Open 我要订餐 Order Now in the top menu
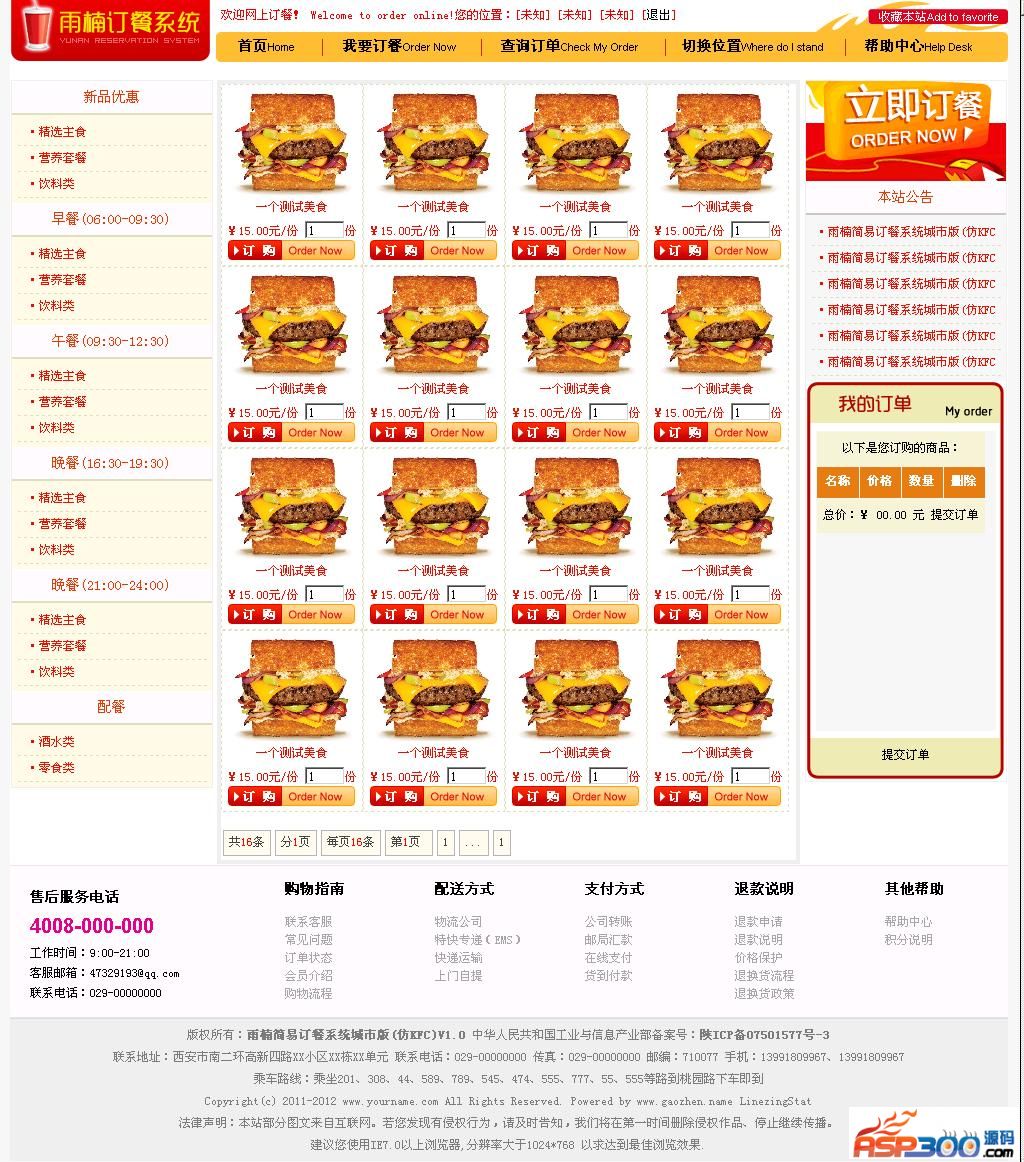Viewport: 1024px width, 1162px height. pyautogui.click(x=399, y=46)
